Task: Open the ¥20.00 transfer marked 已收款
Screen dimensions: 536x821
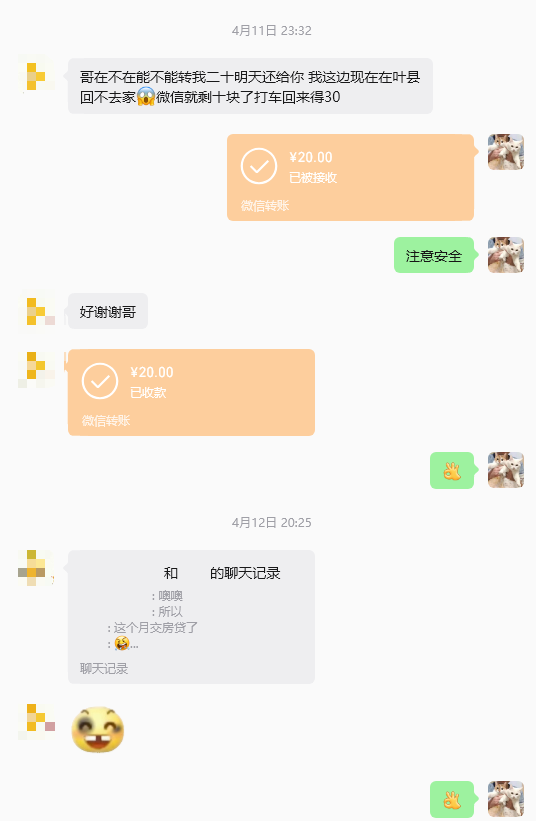Action: pyautogui.click(x=191, y=392)
